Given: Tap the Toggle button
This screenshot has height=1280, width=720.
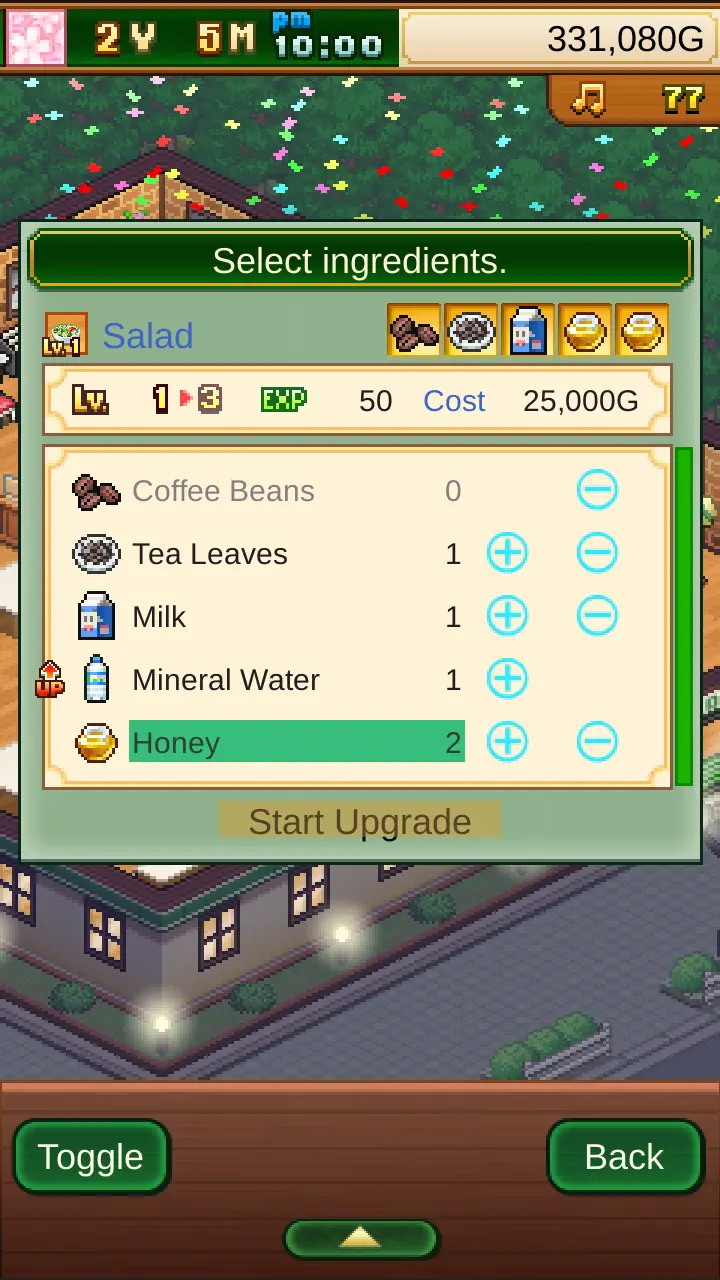Looking at the screenshot, I should [x=91, y=1157].
